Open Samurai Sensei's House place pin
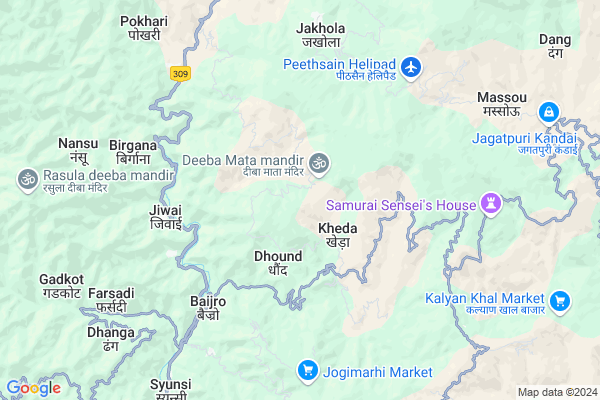 click(490, 205)
